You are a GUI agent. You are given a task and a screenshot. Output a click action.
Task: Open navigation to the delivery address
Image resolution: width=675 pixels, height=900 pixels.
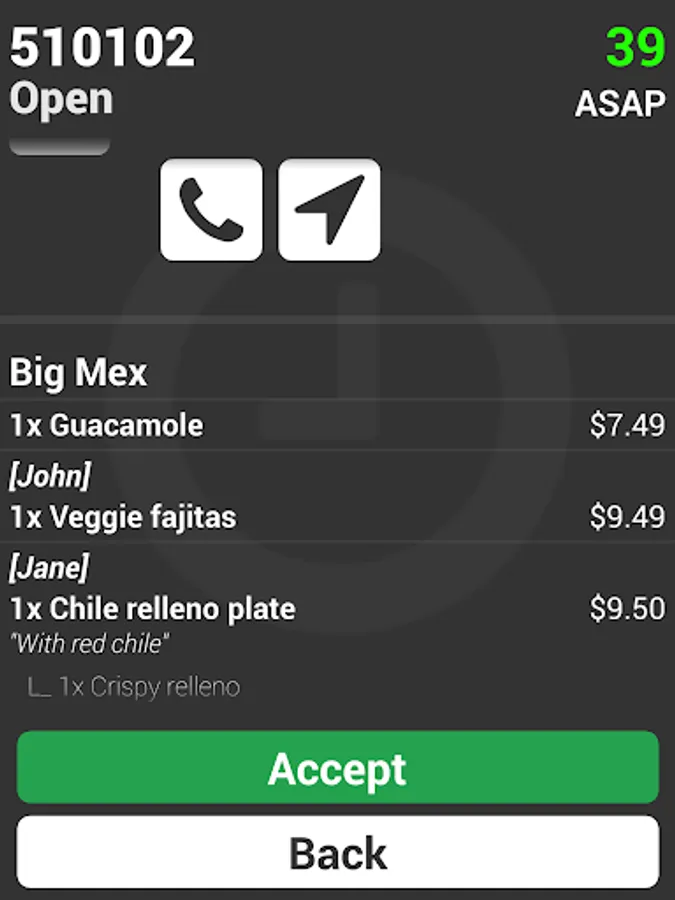(329, 210)
